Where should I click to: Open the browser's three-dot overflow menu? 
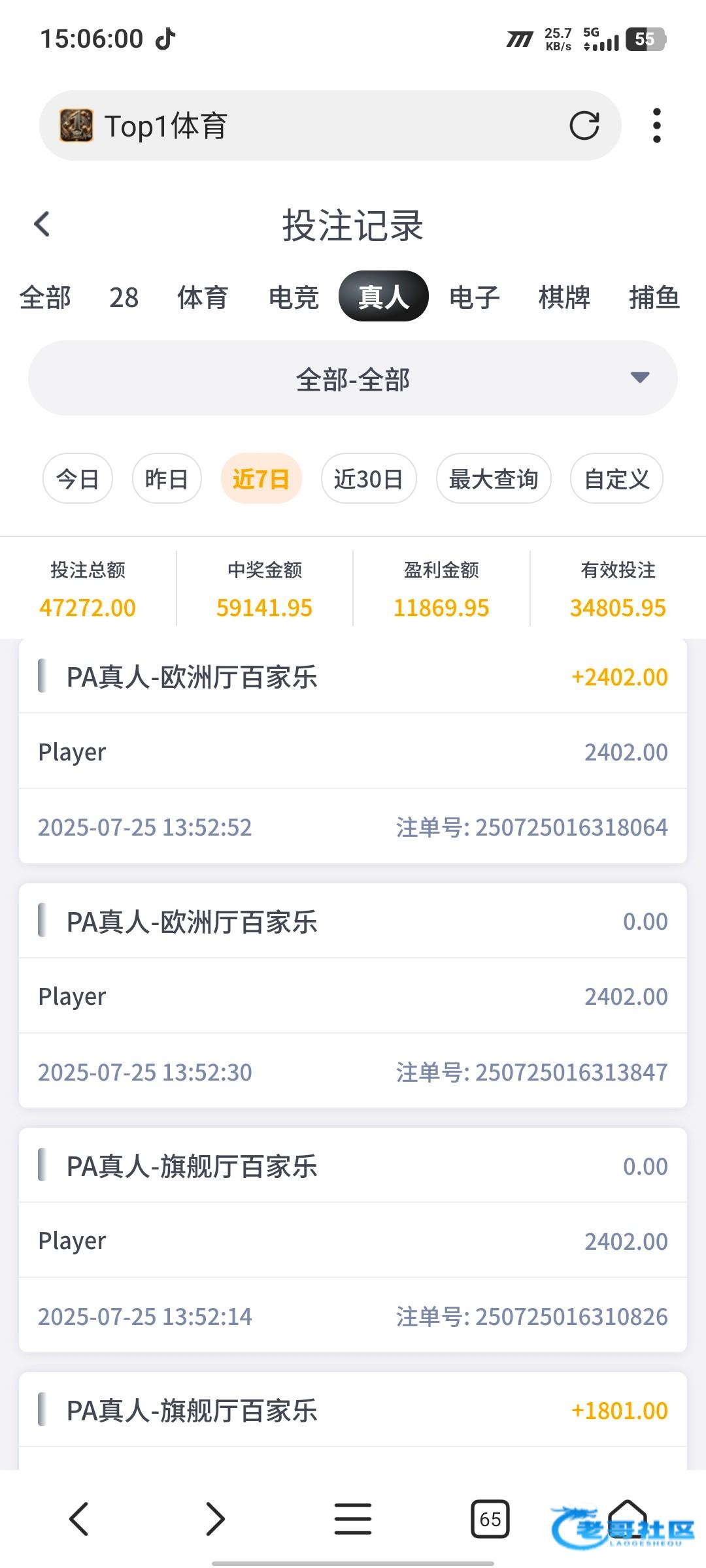pyautogui.click(x=657, y=125)
